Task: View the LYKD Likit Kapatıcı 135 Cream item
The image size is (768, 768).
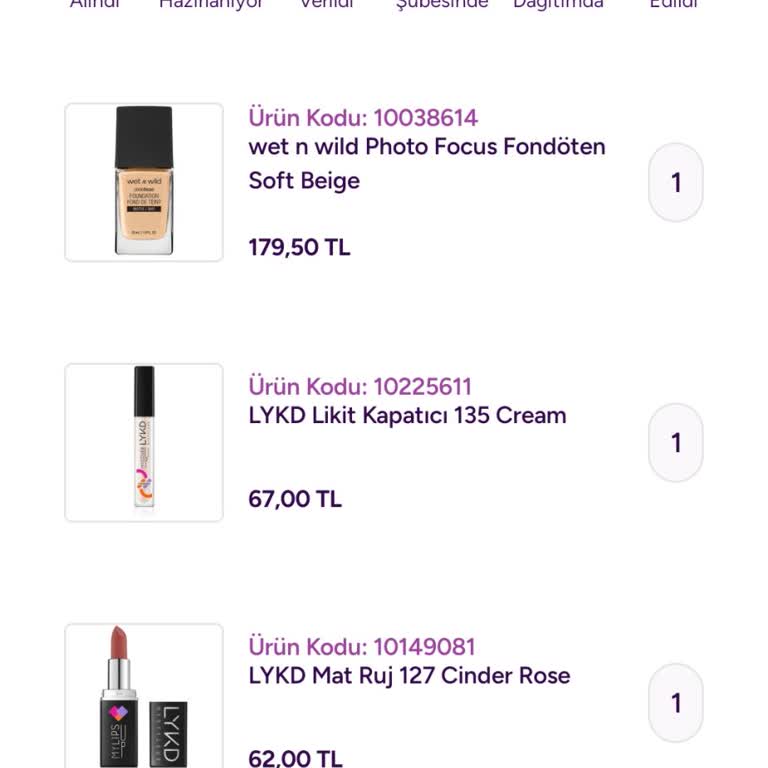Action: coord(407,415)
